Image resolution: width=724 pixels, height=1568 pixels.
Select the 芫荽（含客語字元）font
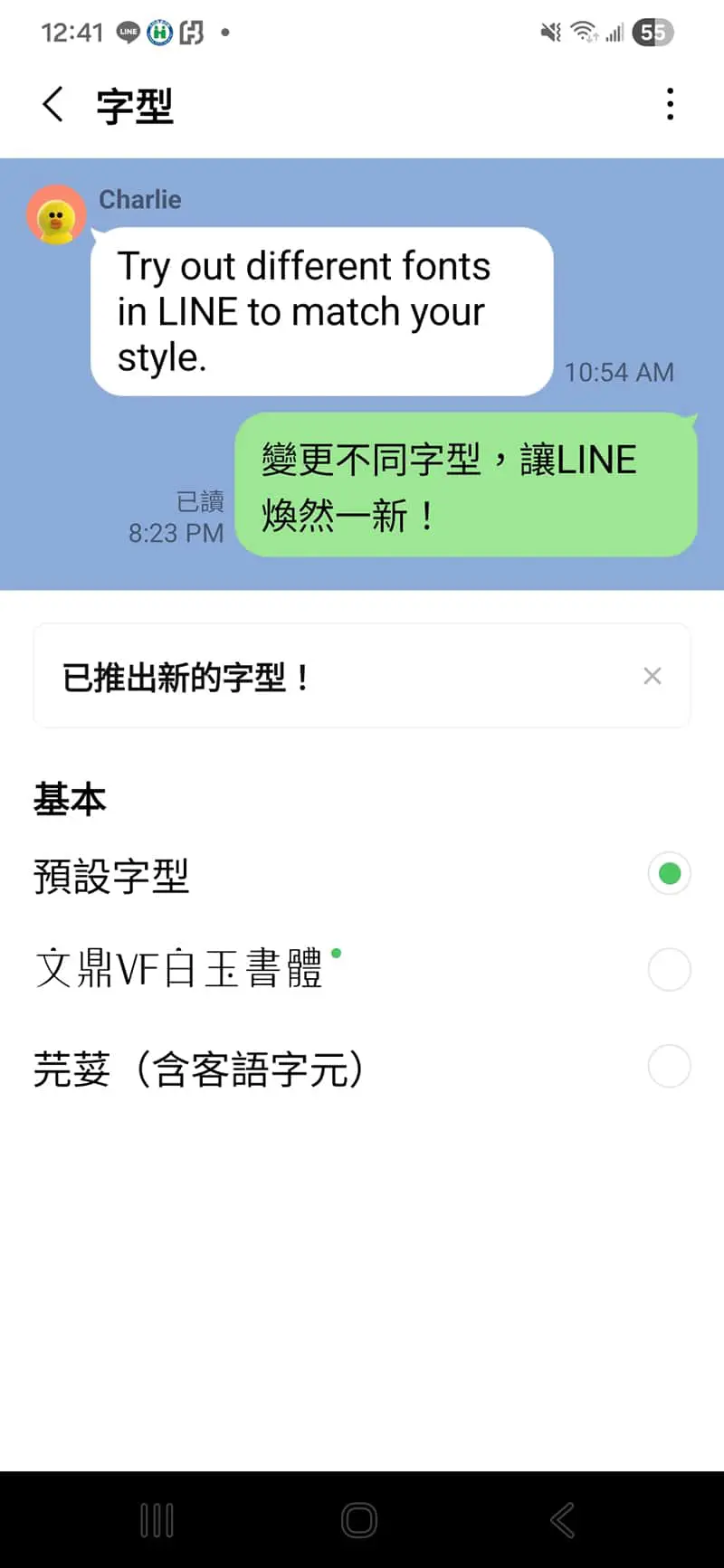(362, 1067)
